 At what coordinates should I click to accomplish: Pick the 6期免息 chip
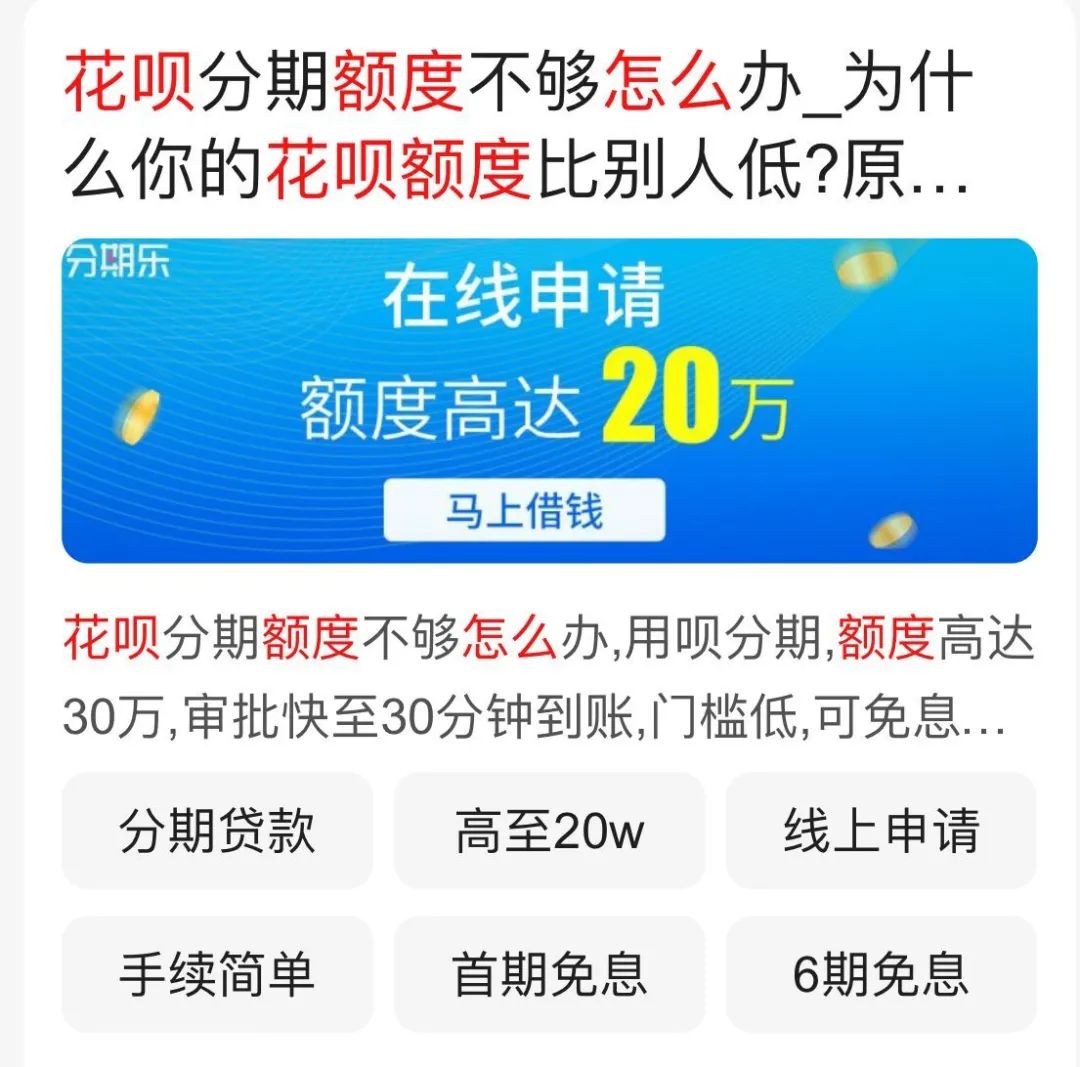(881, 974)
